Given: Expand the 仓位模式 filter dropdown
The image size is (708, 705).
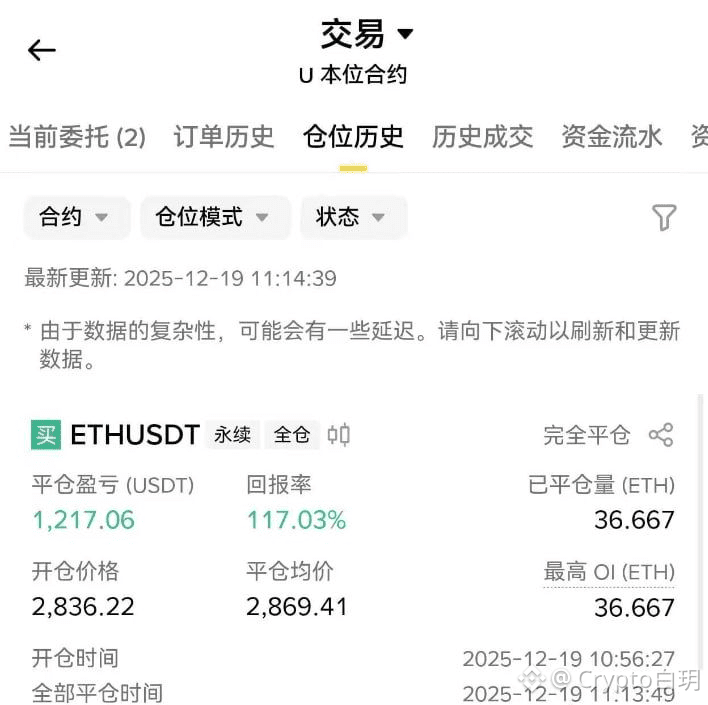Looking at the screenshot, I should tap(215, 217).
